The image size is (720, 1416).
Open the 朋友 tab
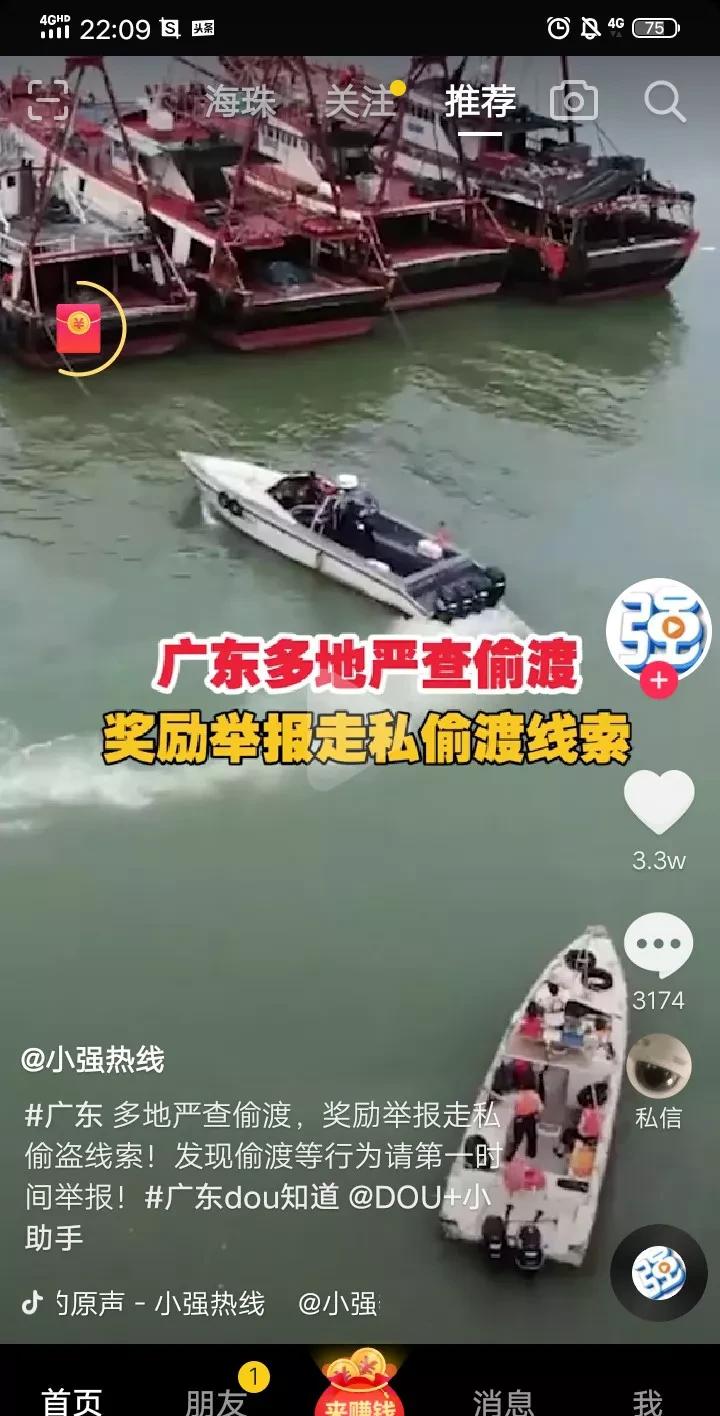tap(216, 1400)
